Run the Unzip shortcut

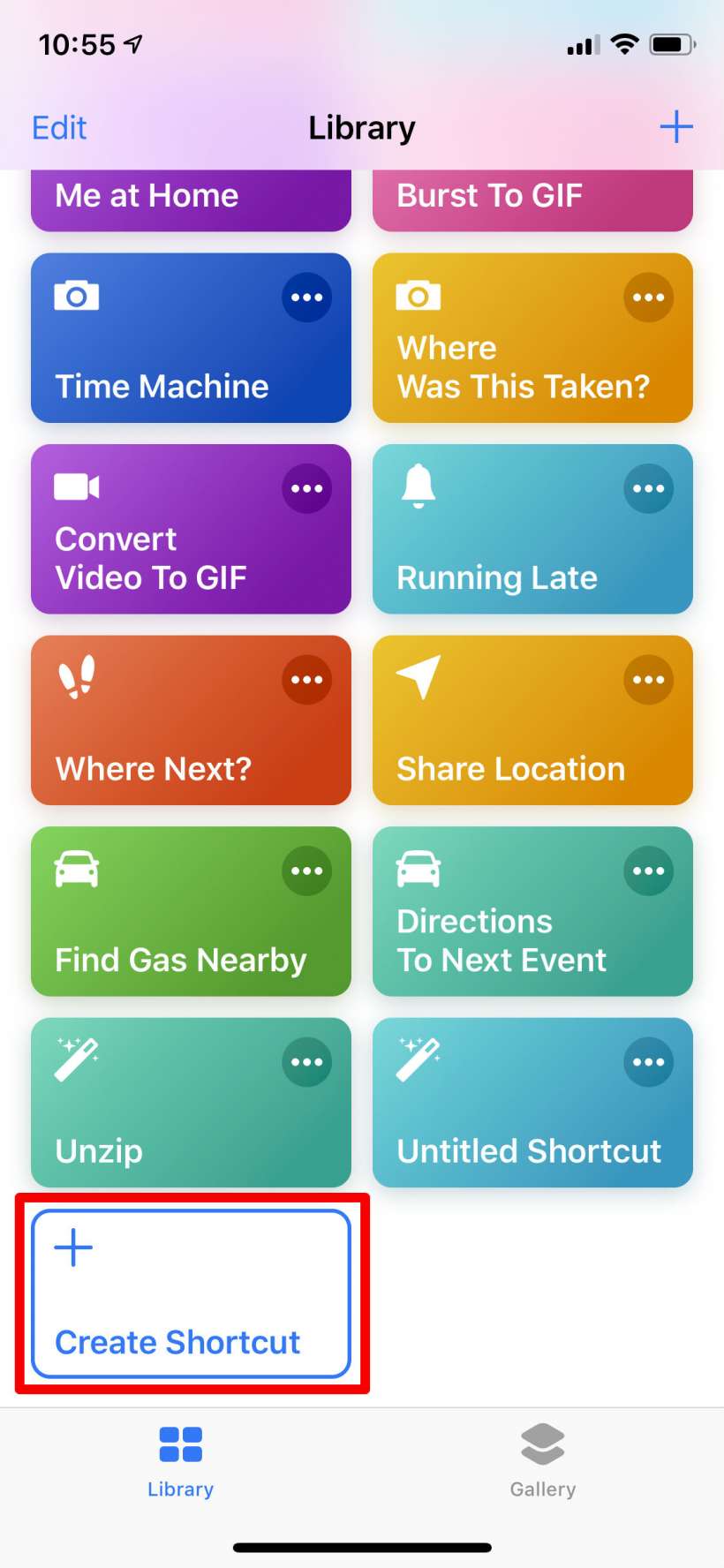pyautogui.click(x=191, y=1103)
